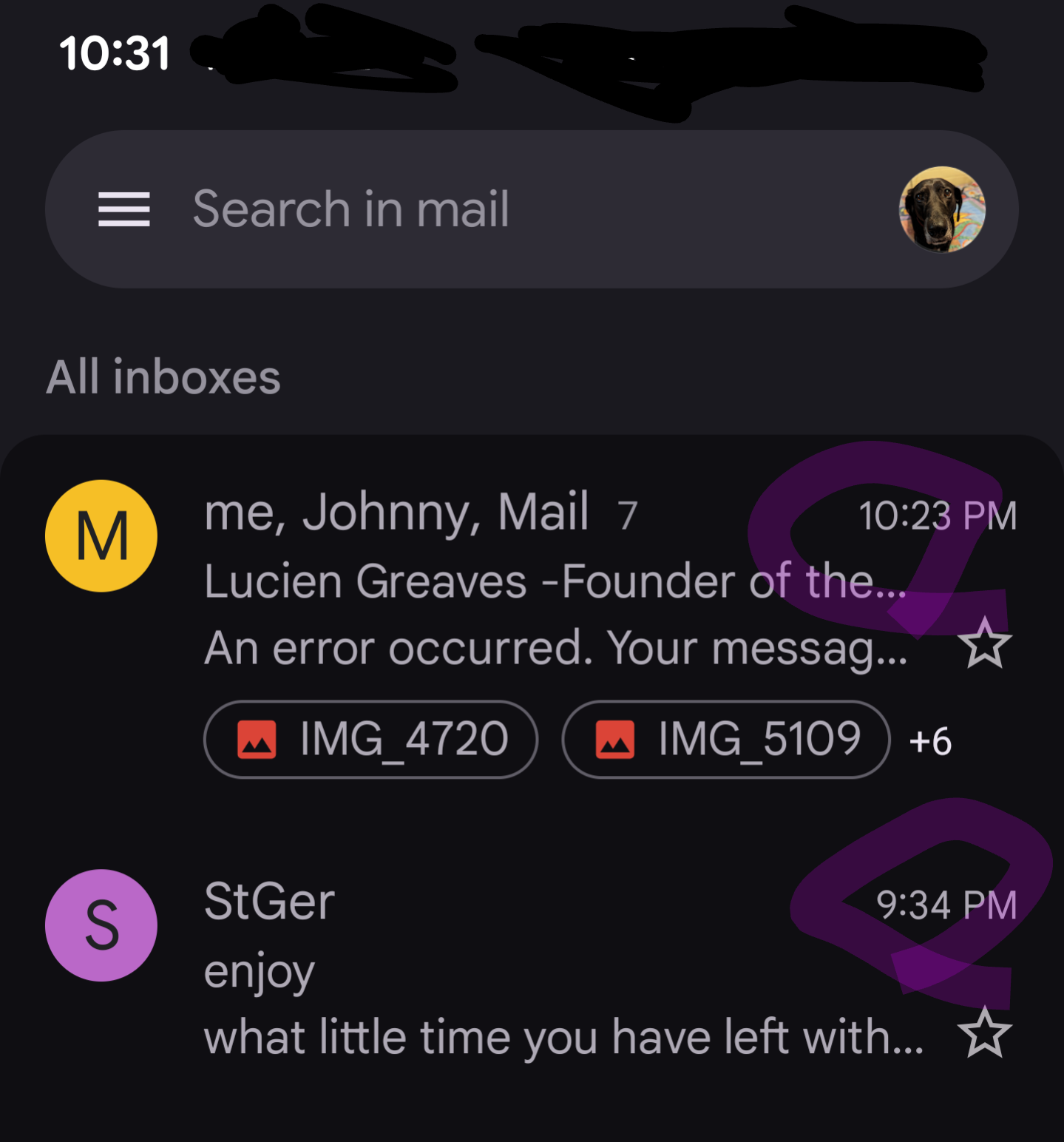Open the hamburger navigation drawer menu
The height and width of the screenshot is (1142, 1064).
(x=124, y=209)
